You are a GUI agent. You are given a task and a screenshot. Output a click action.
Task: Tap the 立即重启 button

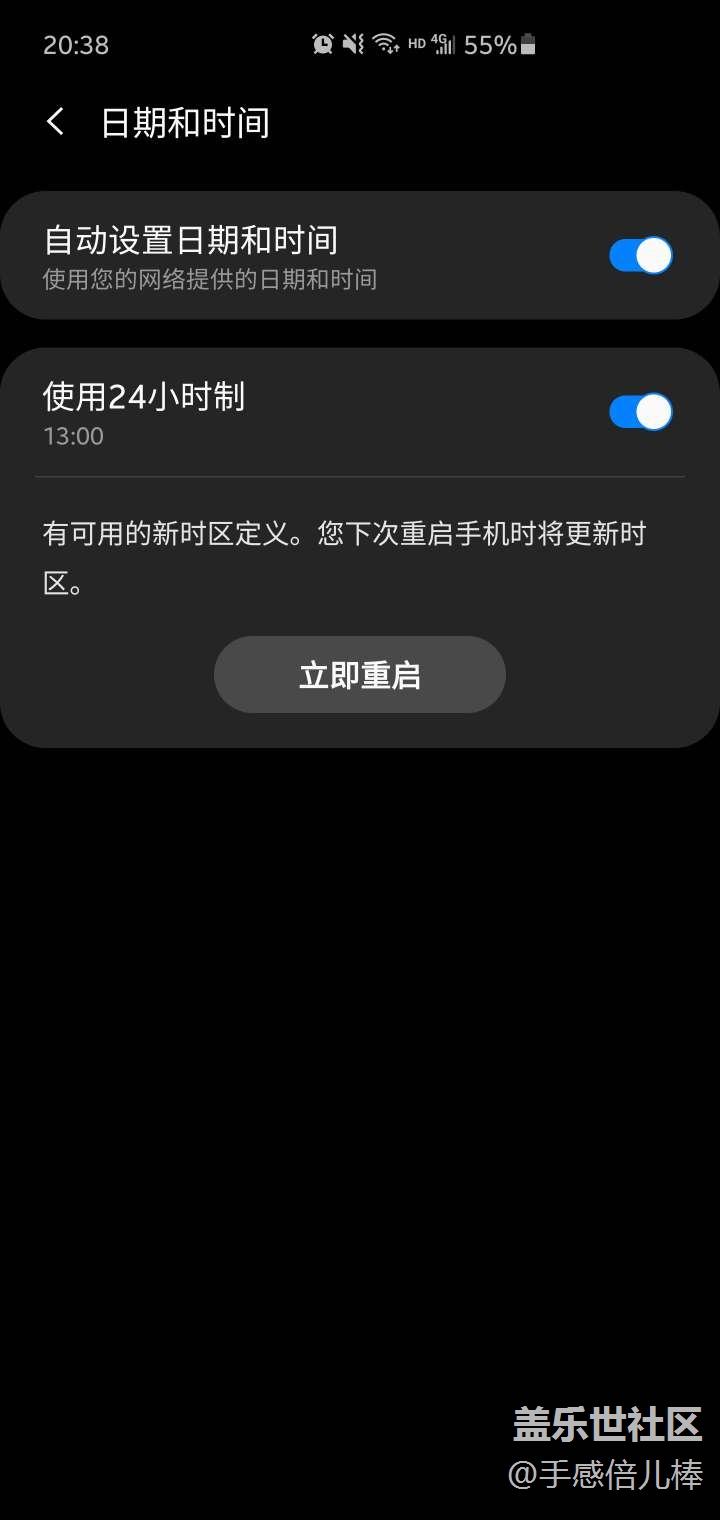[360, 675]
